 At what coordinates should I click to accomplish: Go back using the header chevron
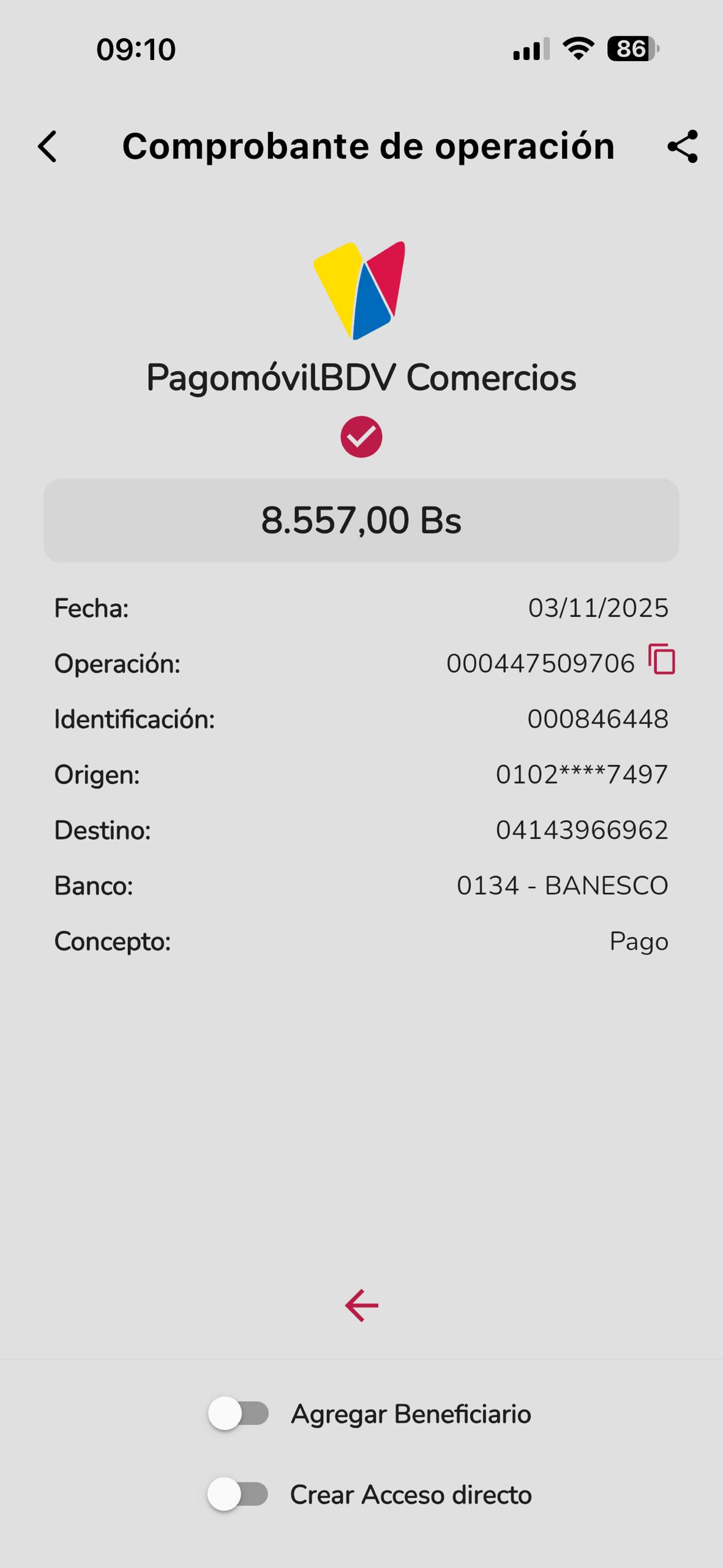point(47,147)
